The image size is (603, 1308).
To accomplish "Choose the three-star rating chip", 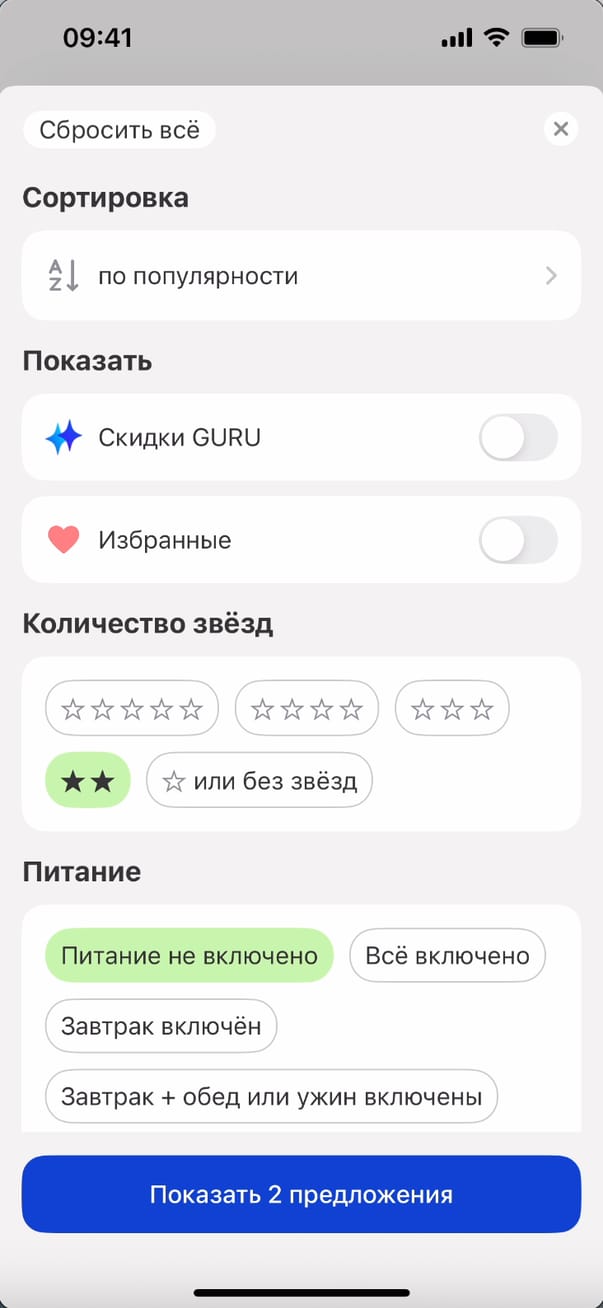I will pyautogui.click(x=452, y=709).
